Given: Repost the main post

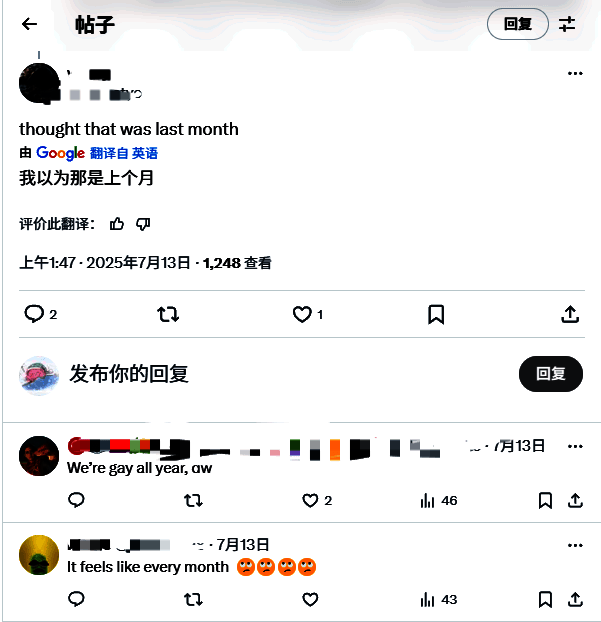Looking at the screenshot, I should point(169,314).
